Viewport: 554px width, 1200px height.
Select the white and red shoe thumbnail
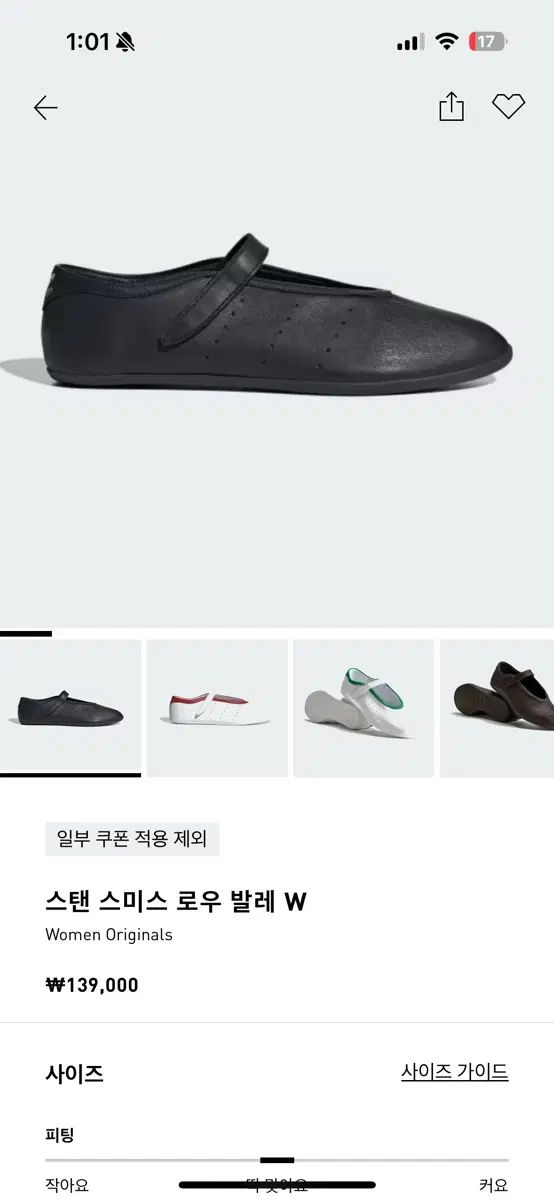[x=217, y=708]
